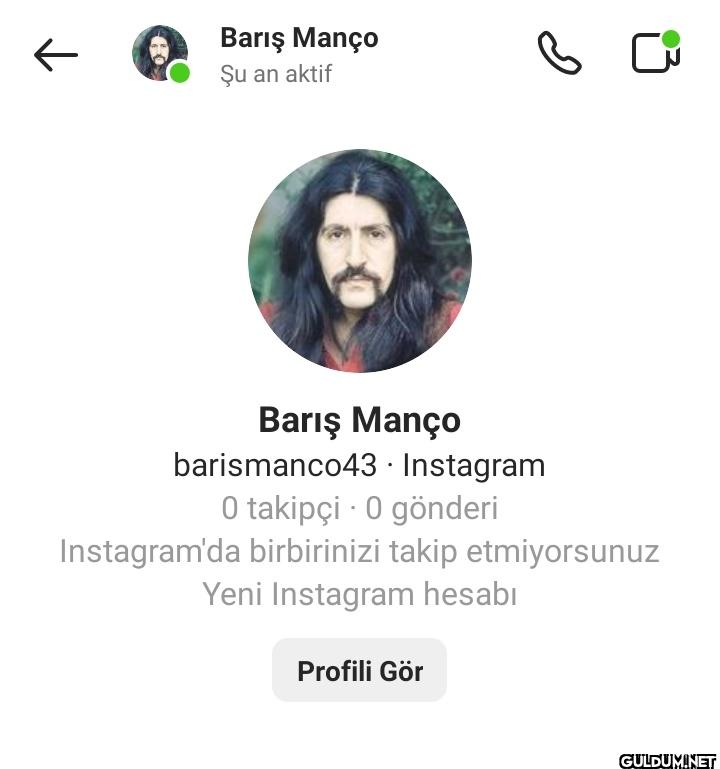Open the large profile picture
The width and height of the screenshot is (720, 769).
pyautogui.click(x=359, y=262)
